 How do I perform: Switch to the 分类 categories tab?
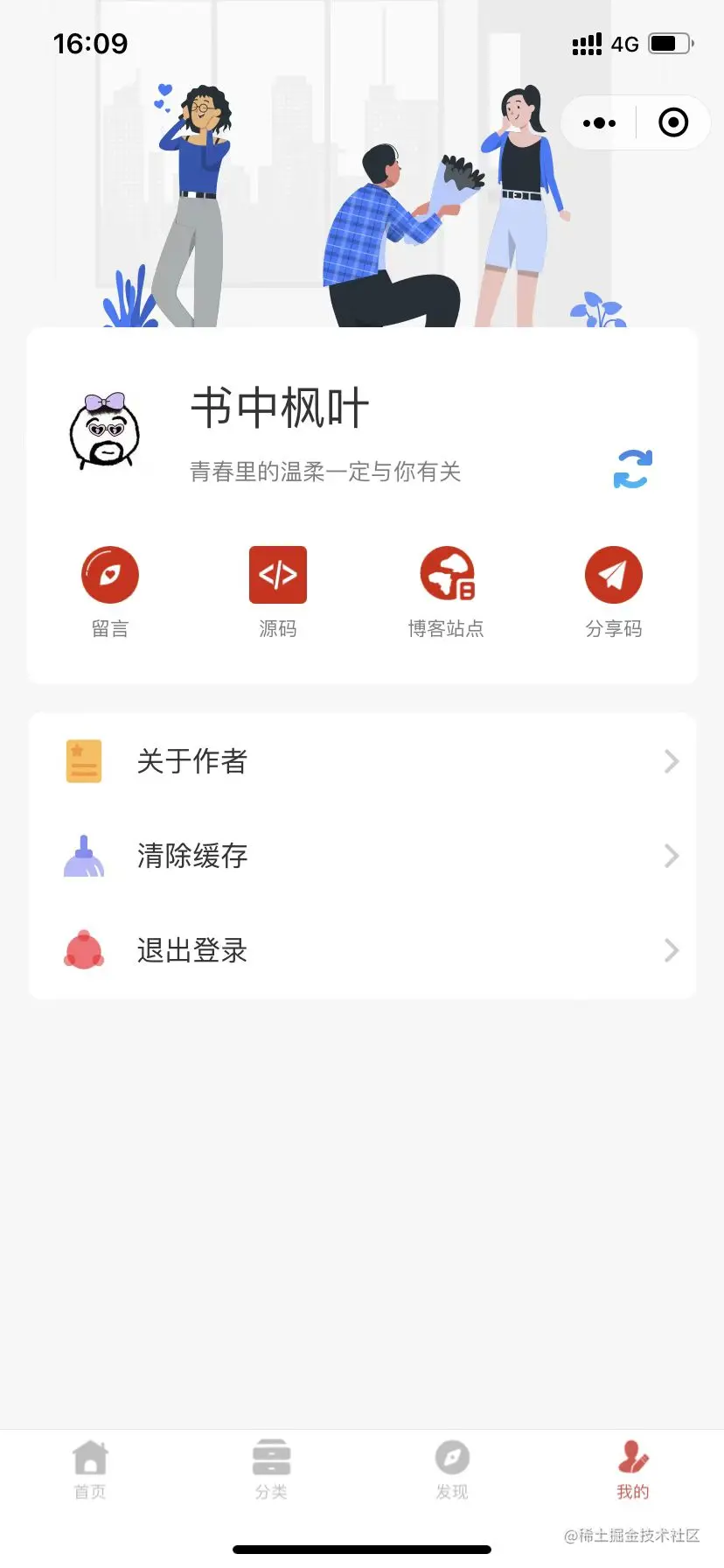271,1470
